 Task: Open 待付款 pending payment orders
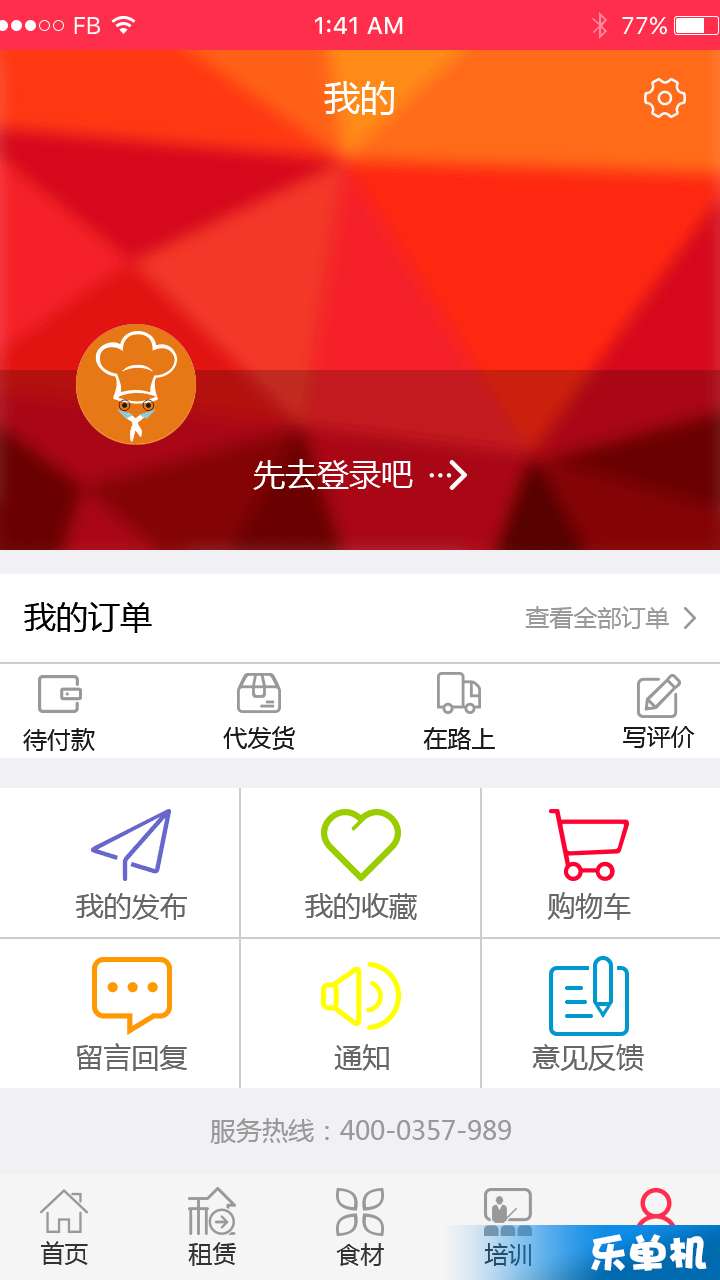59,713
